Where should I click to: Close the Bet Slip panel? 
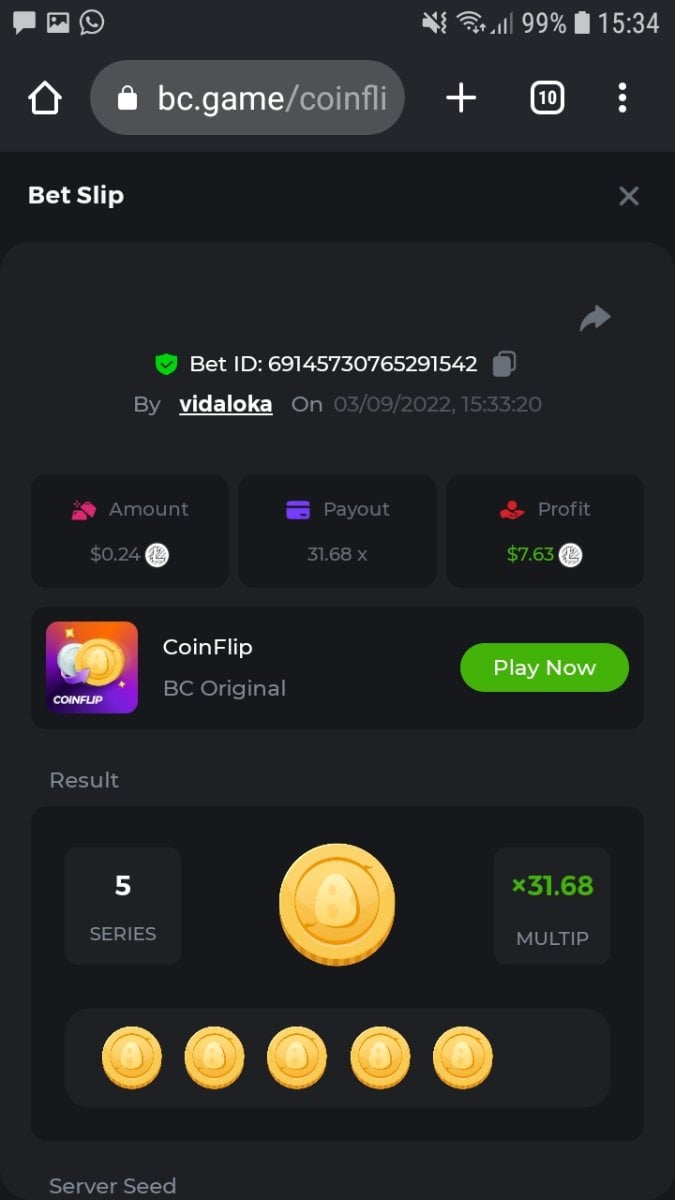628,196
